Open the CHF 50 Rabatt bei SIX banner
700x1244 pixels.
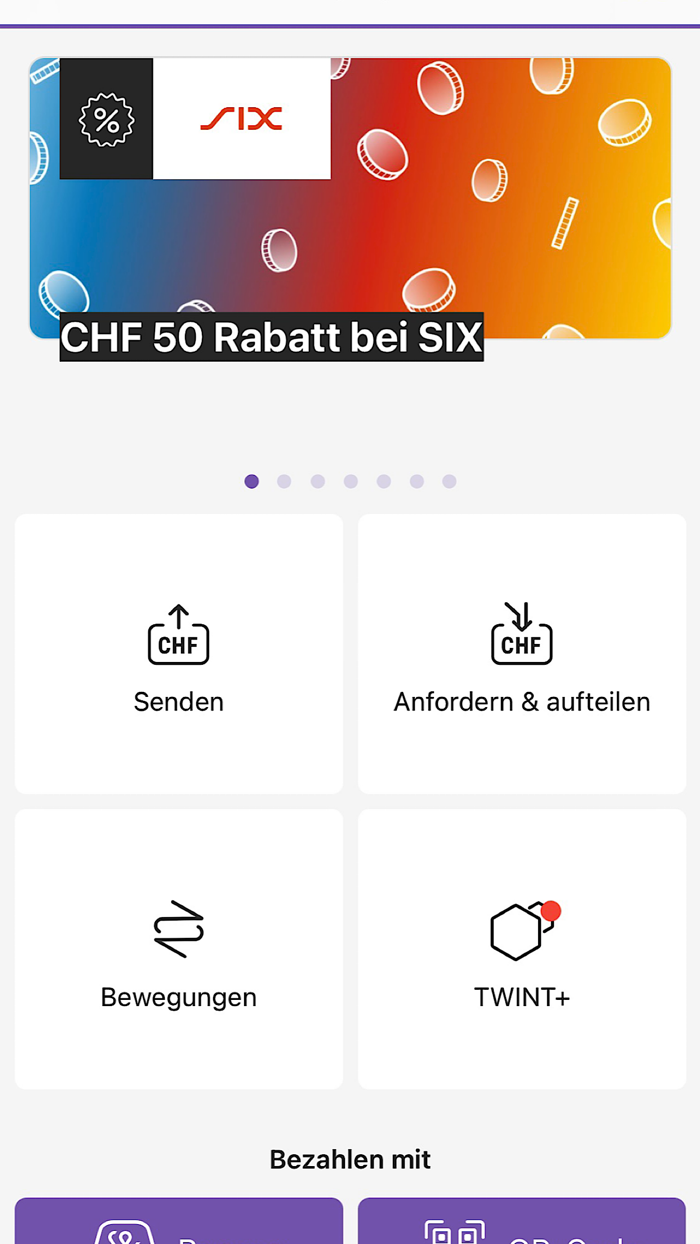point(350,200)
